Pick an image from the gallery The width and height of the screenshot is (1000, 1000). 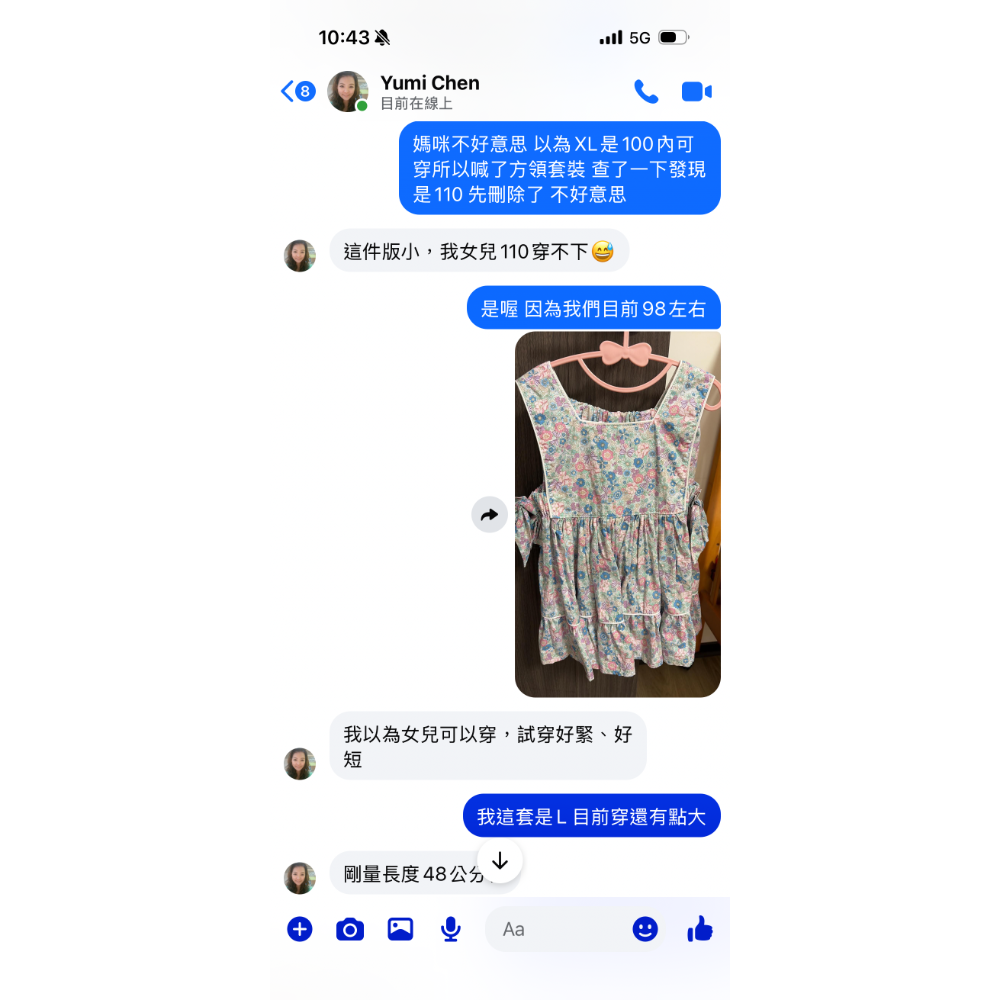(401, 929)
